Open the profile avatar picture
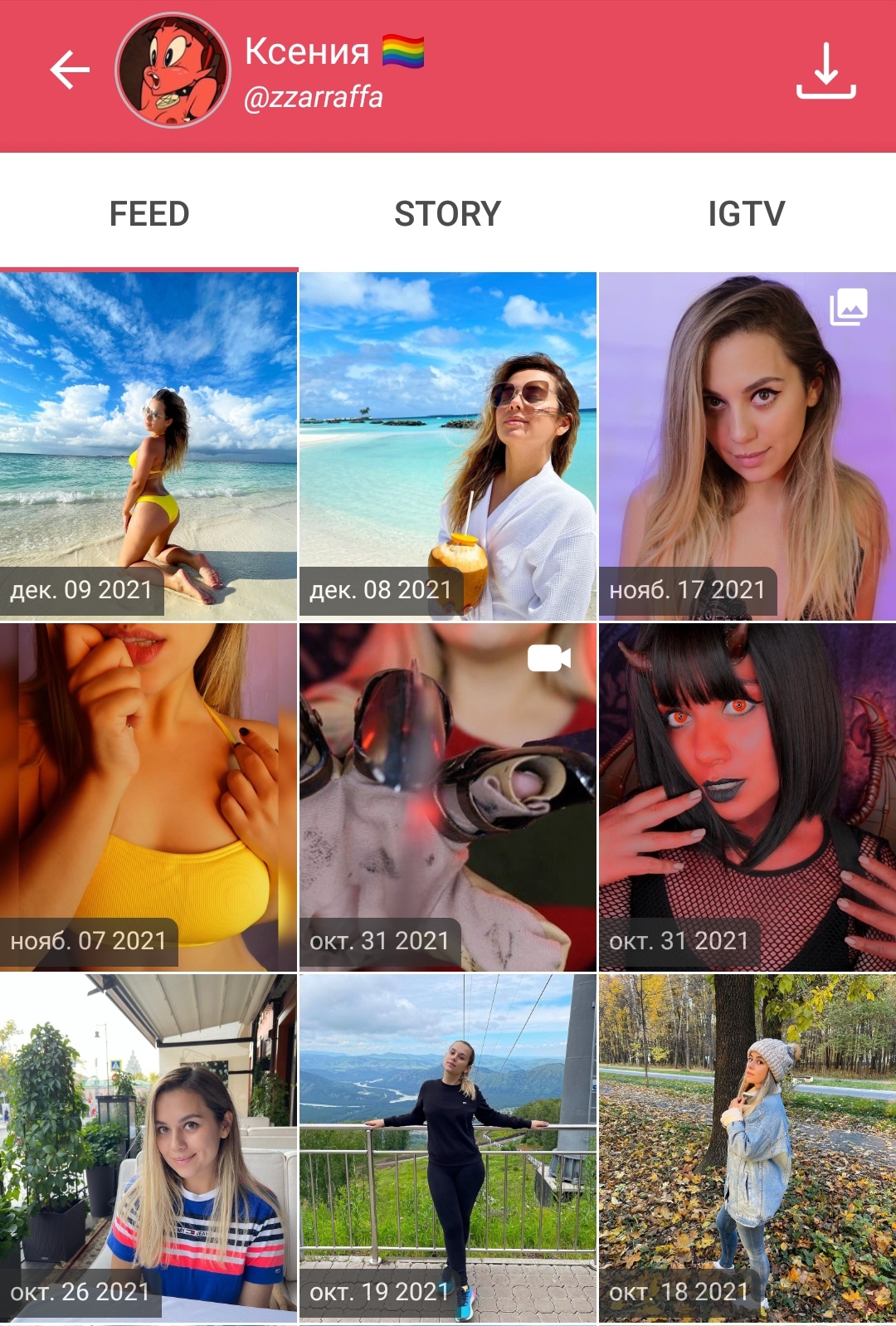This screenshot has height=1326, width=896. (x=173, y=71)
